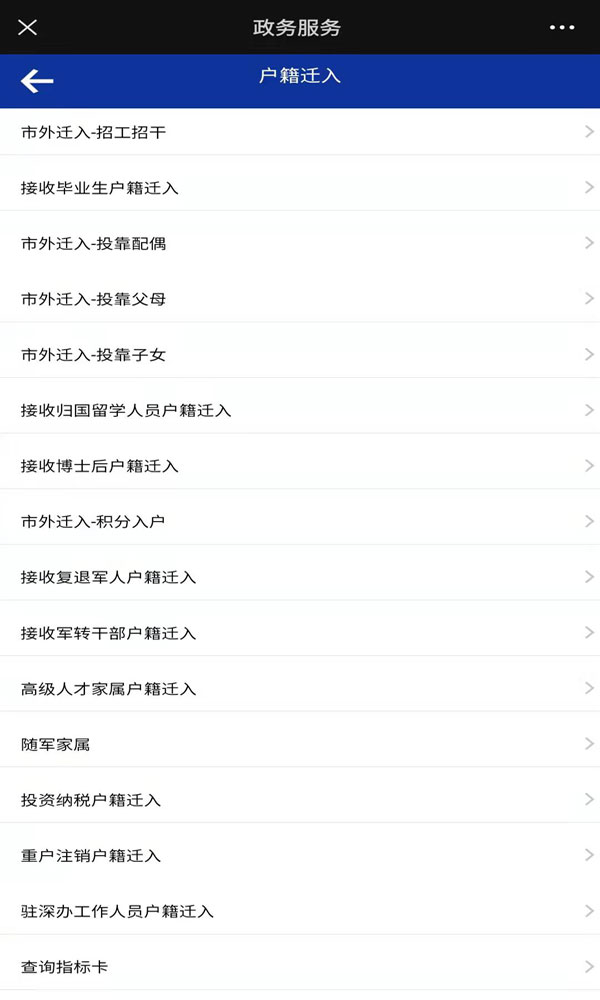600x1000 pixels.
Task: Open 市外迁入-招工招干
Action: 300,132
